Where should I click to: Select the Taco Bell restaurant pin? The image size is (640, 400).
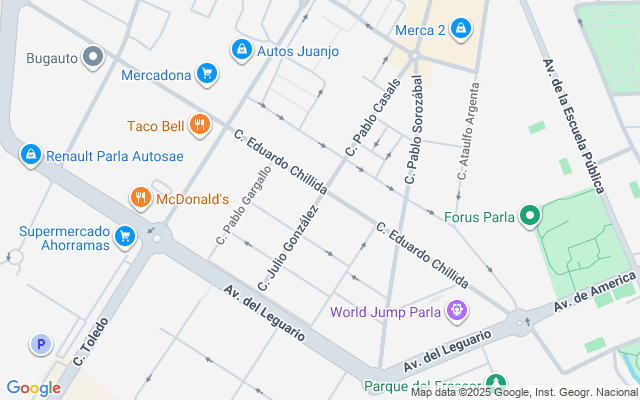200,126
